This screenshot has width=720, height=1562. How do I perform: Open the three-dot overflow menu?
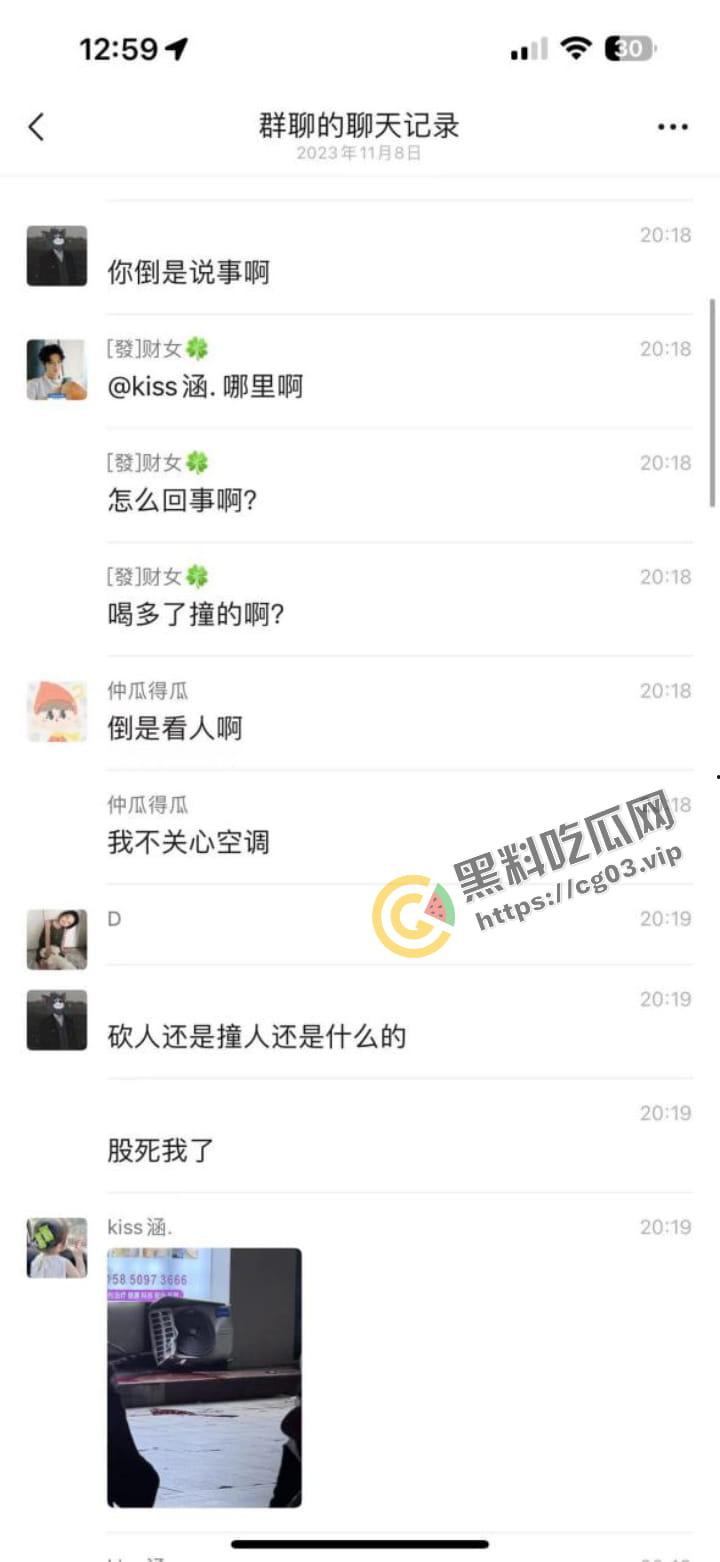pyautogui.click(x=672, y=127)
